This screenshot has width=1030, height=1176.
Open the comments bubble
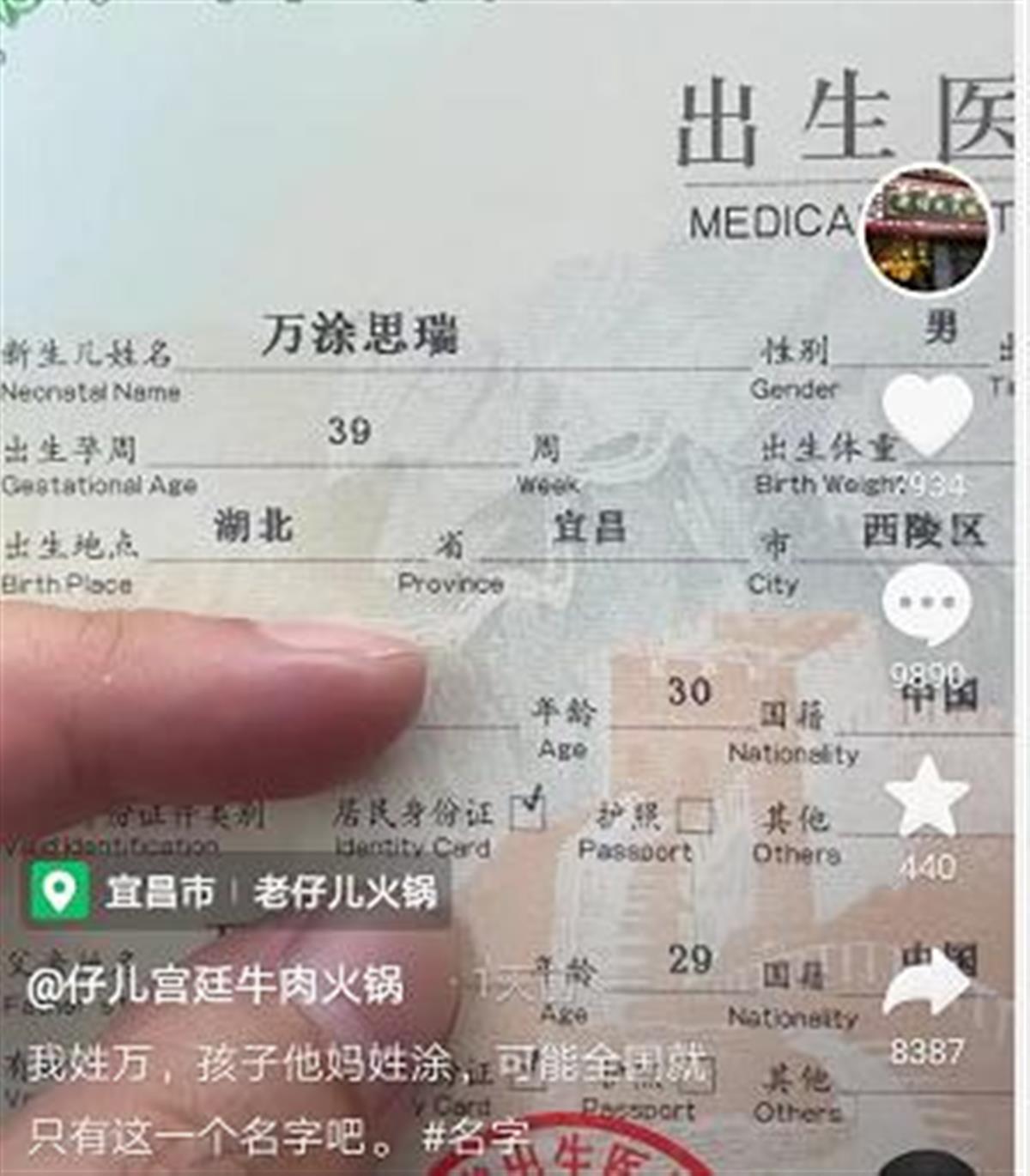[927, 606]
